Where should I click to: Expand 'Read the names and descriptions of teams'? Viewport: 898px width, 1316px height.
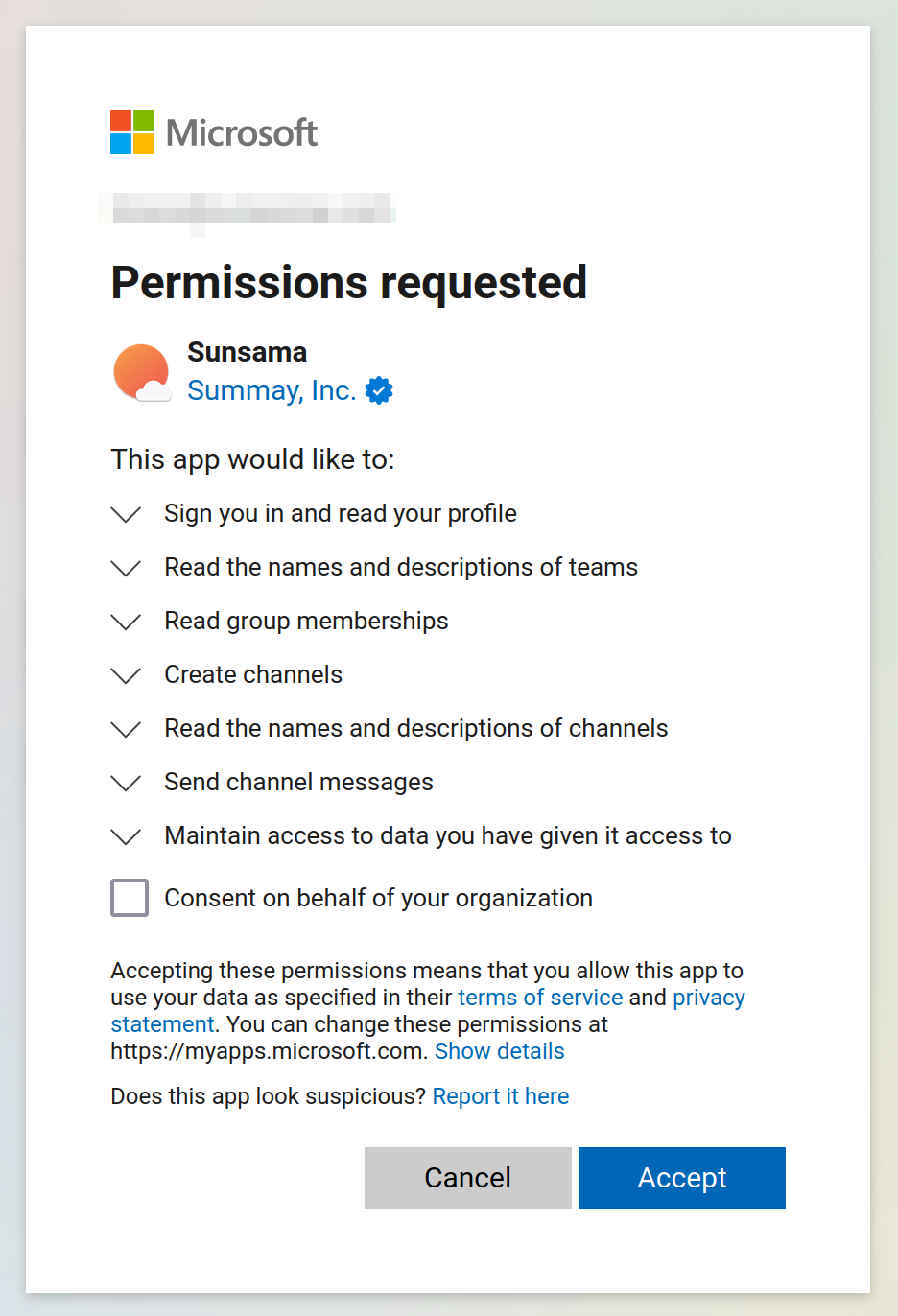pyautogui.click(x=126, y=568)
